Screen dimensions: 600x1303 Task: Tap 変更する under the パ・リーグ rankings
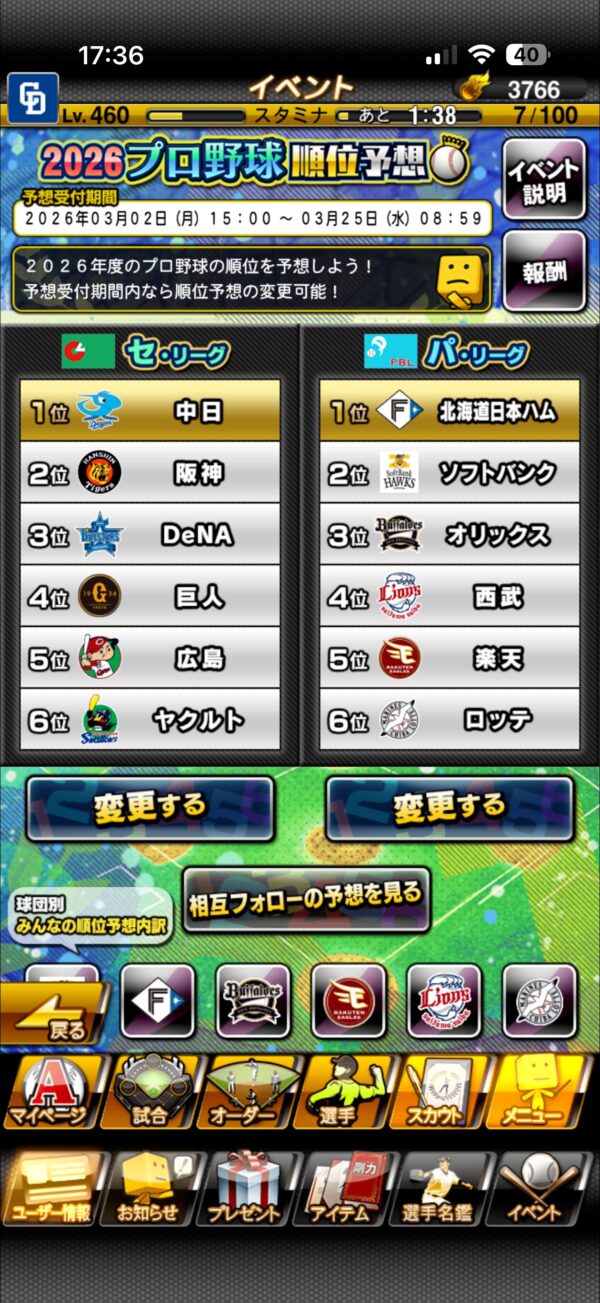pyautogui.click(x=449, y=808)
